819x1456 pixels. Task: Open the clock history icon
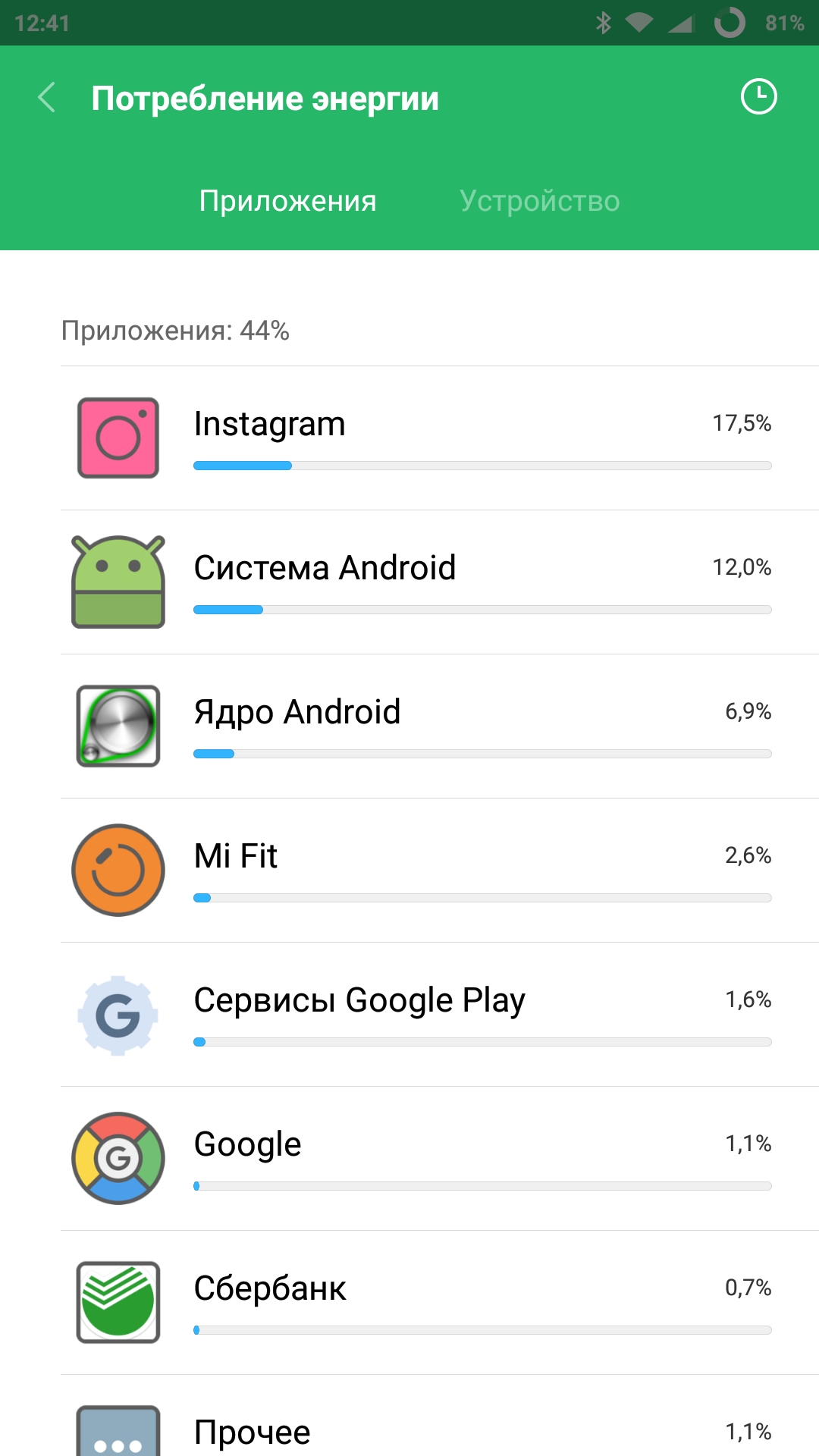[x=758, y=97]
